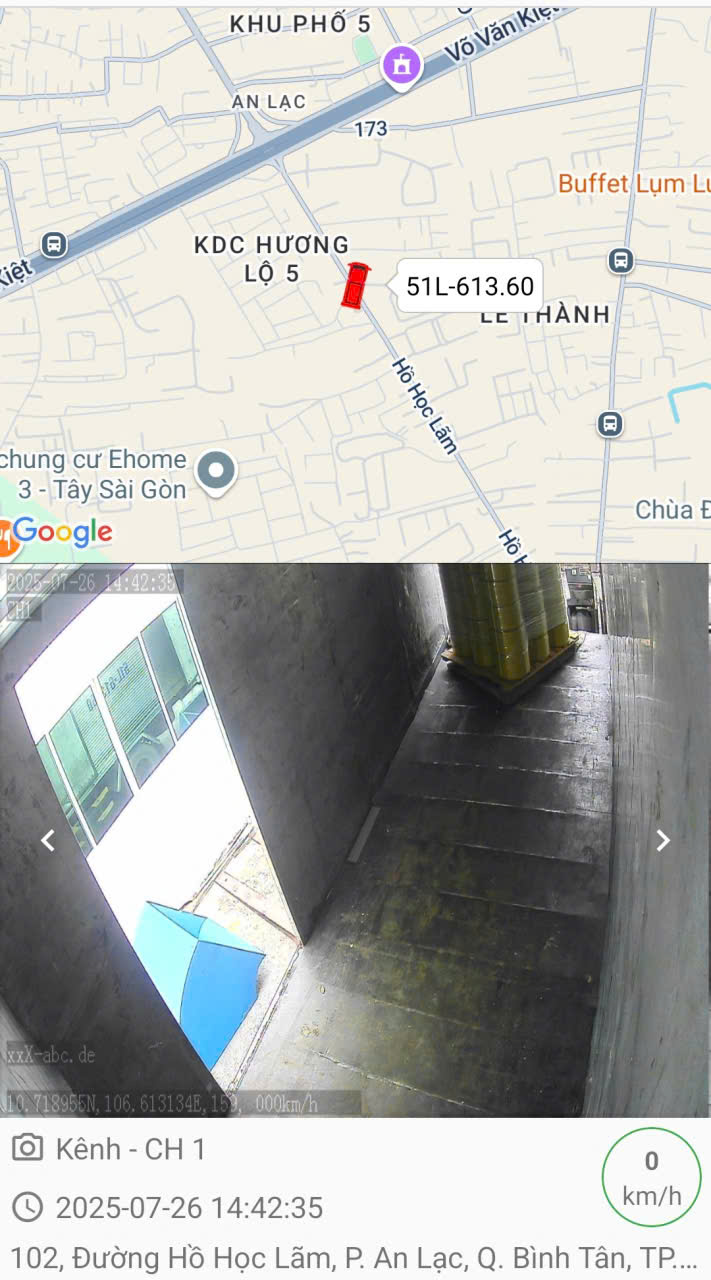Select the chung cư Ehome 3 map pin
This screenshot has height=1280, width=711.
pos(216,470)
